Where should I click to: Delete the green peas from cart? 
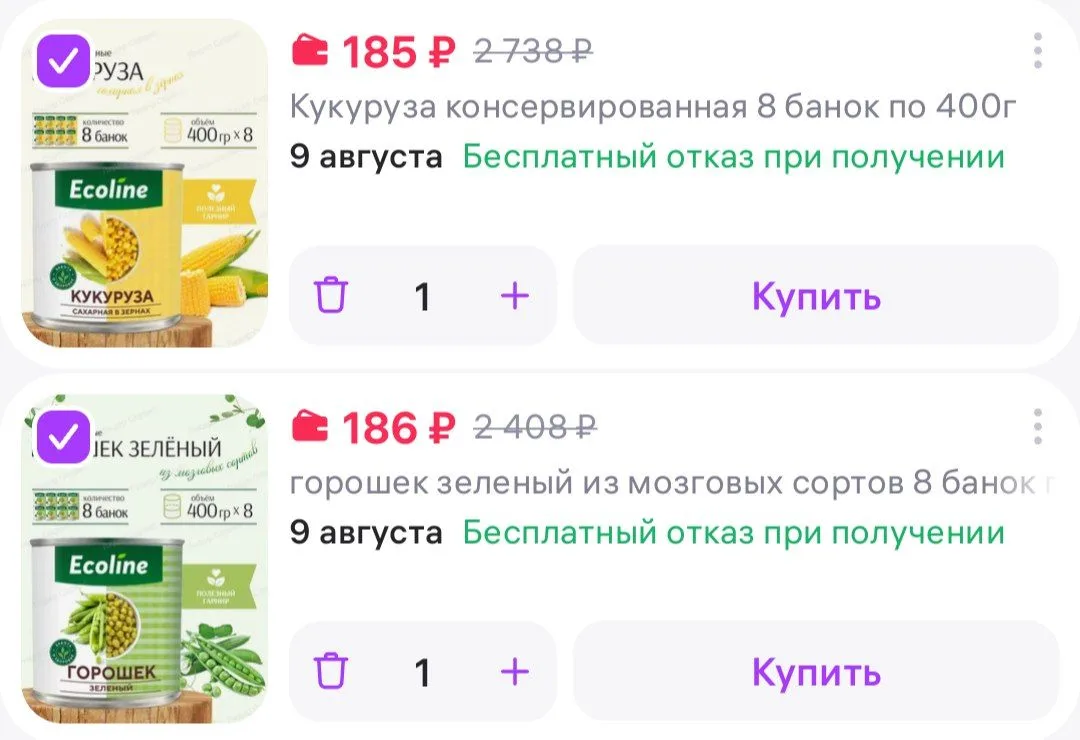click(x=331, y=671)
